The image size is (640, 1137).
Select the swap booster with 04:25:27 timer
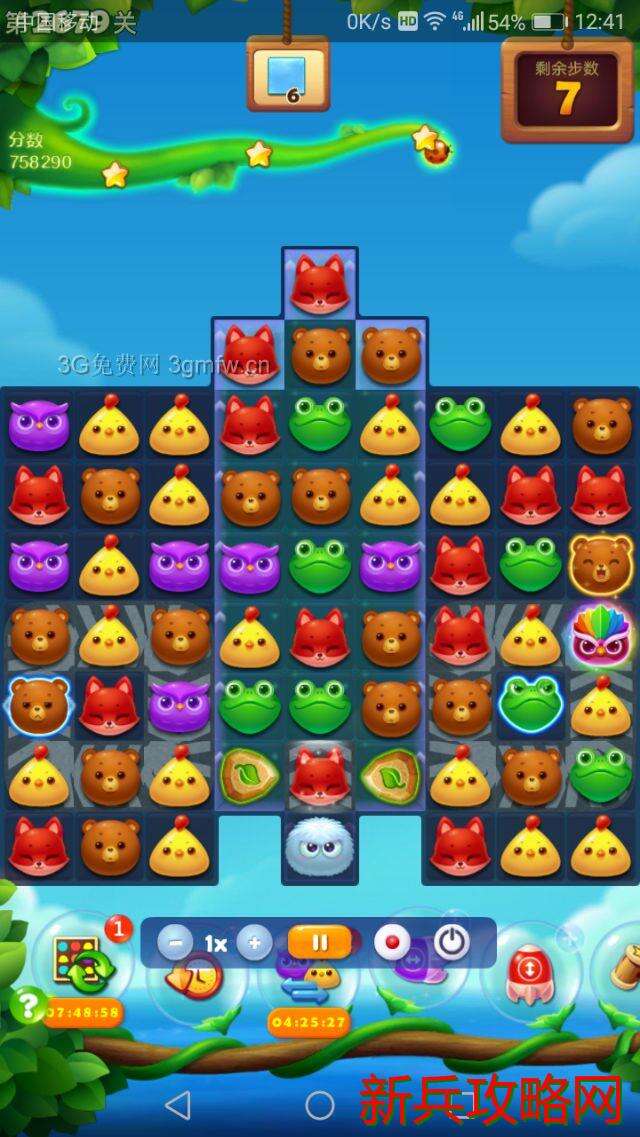(x=308, y=985)
